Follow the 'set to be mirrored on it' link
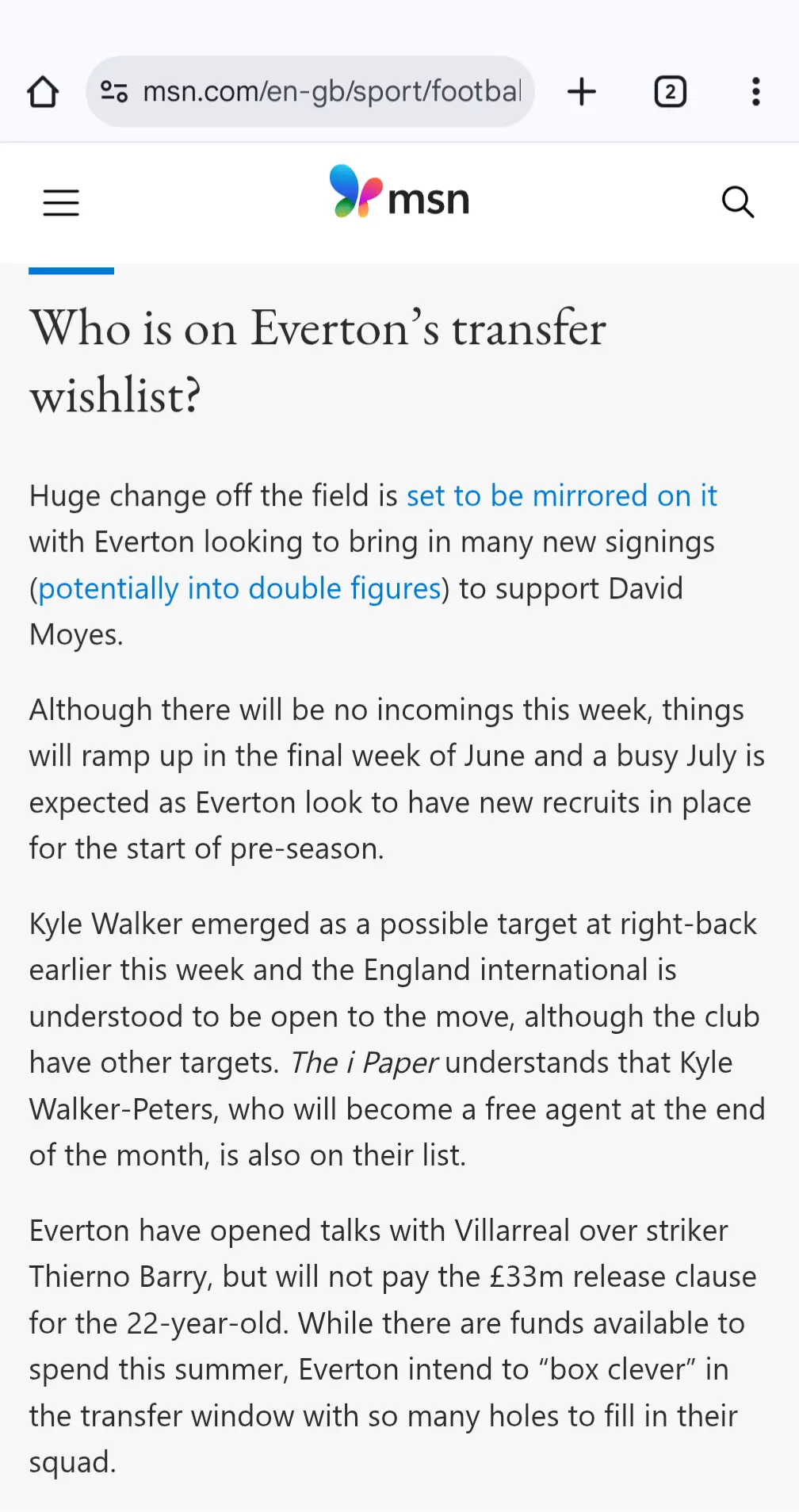799x1512 pixels. point(561,496)
